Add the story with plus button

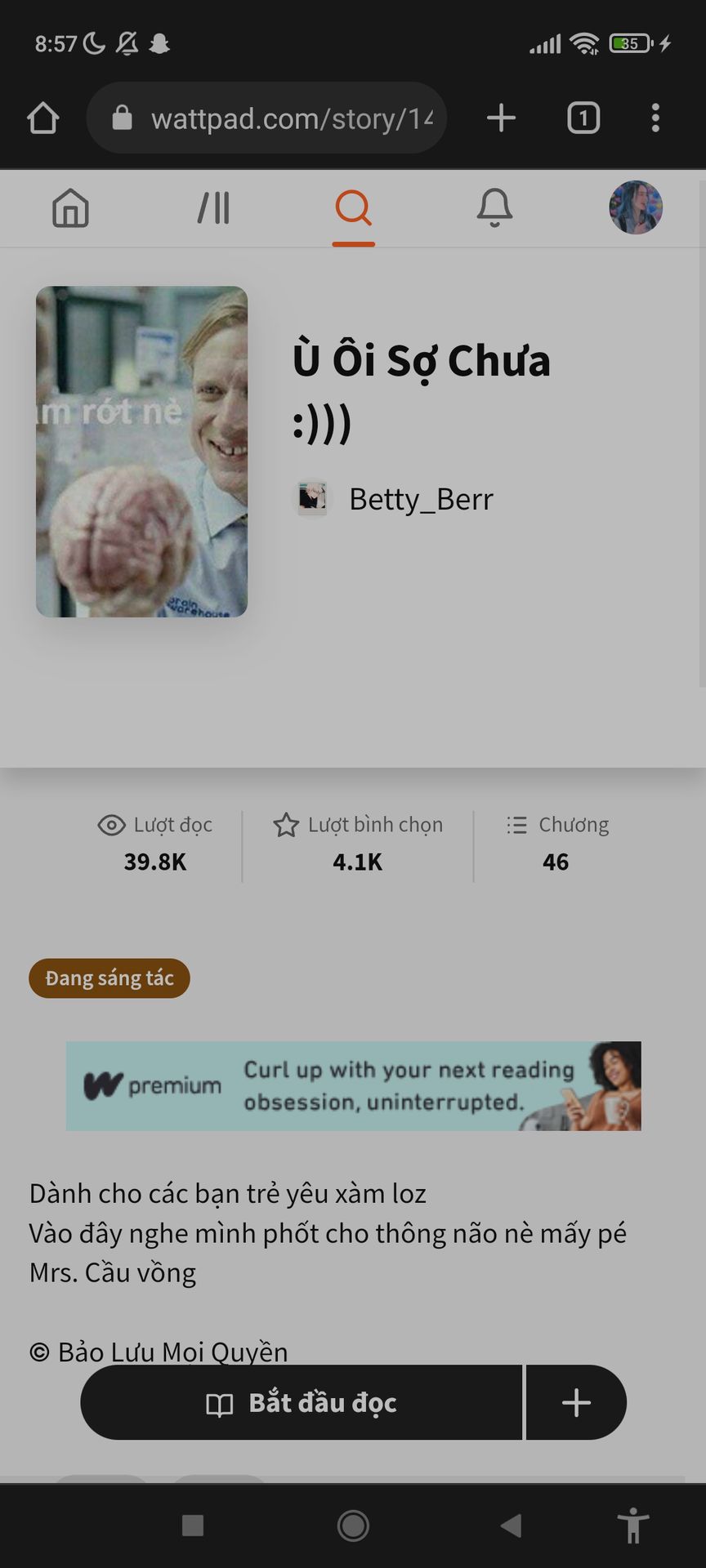(x=576, y=1402)
